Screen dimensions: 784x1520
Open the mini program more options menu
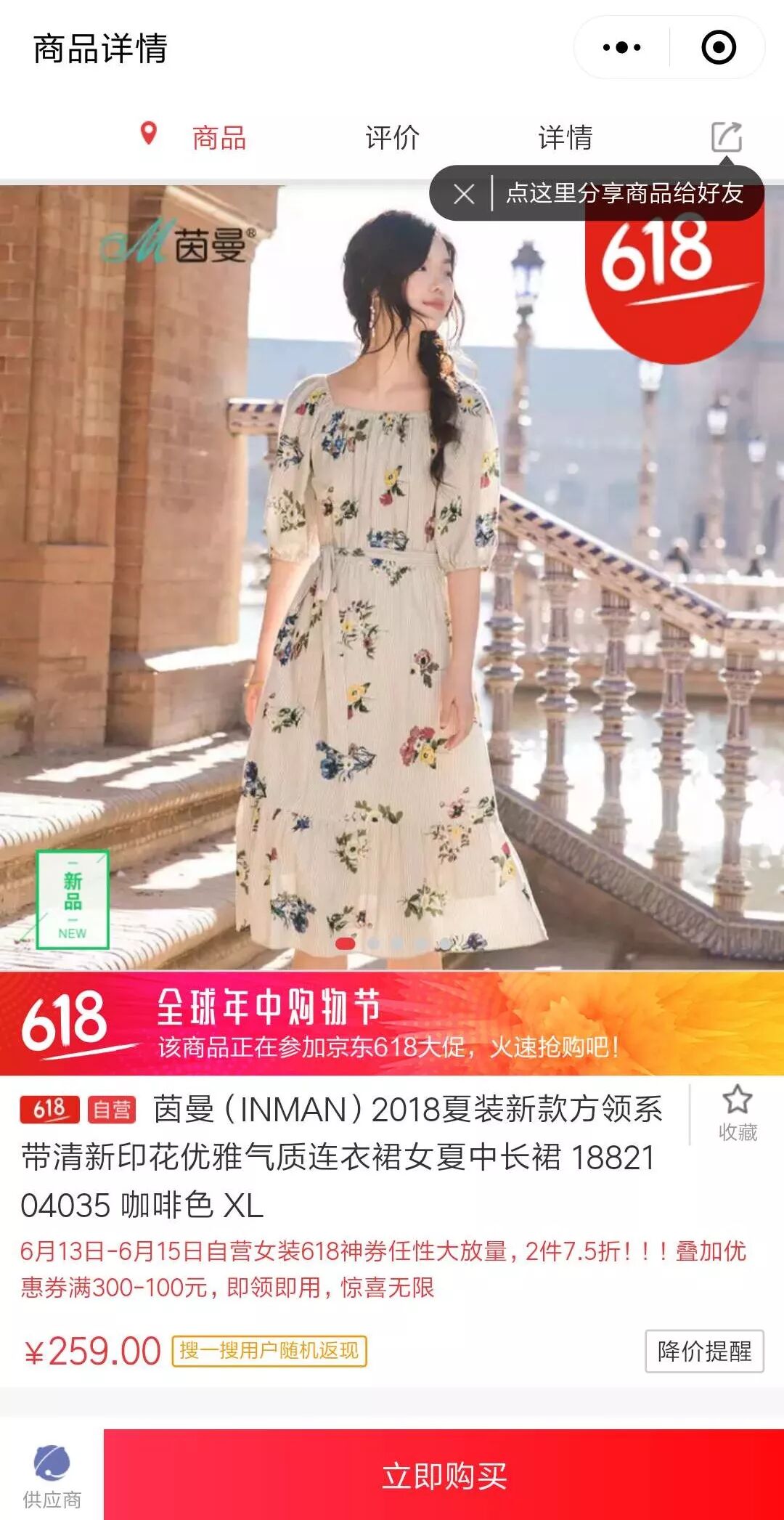[622, 48]
